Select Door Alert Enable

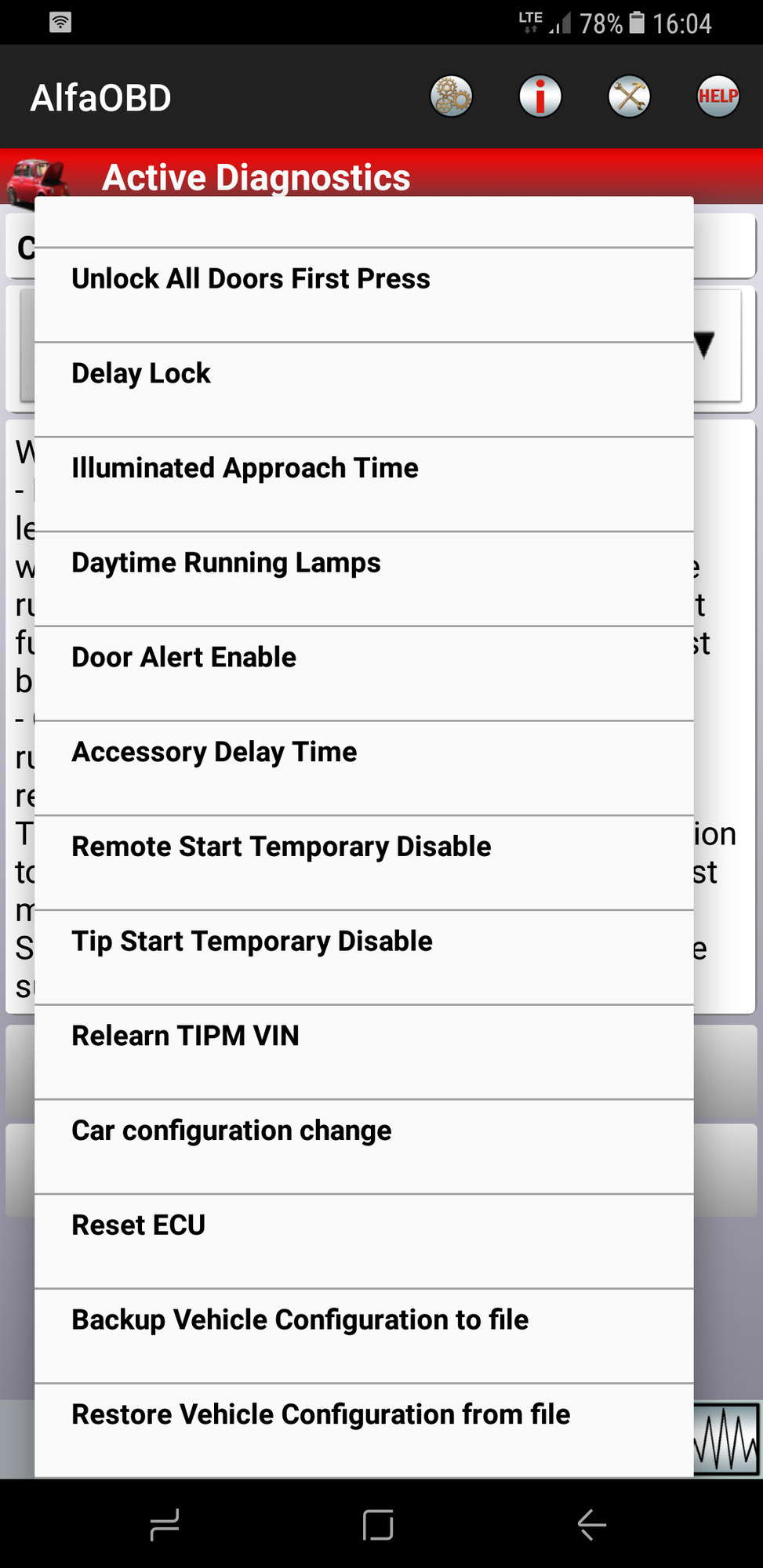click(364, 673)
